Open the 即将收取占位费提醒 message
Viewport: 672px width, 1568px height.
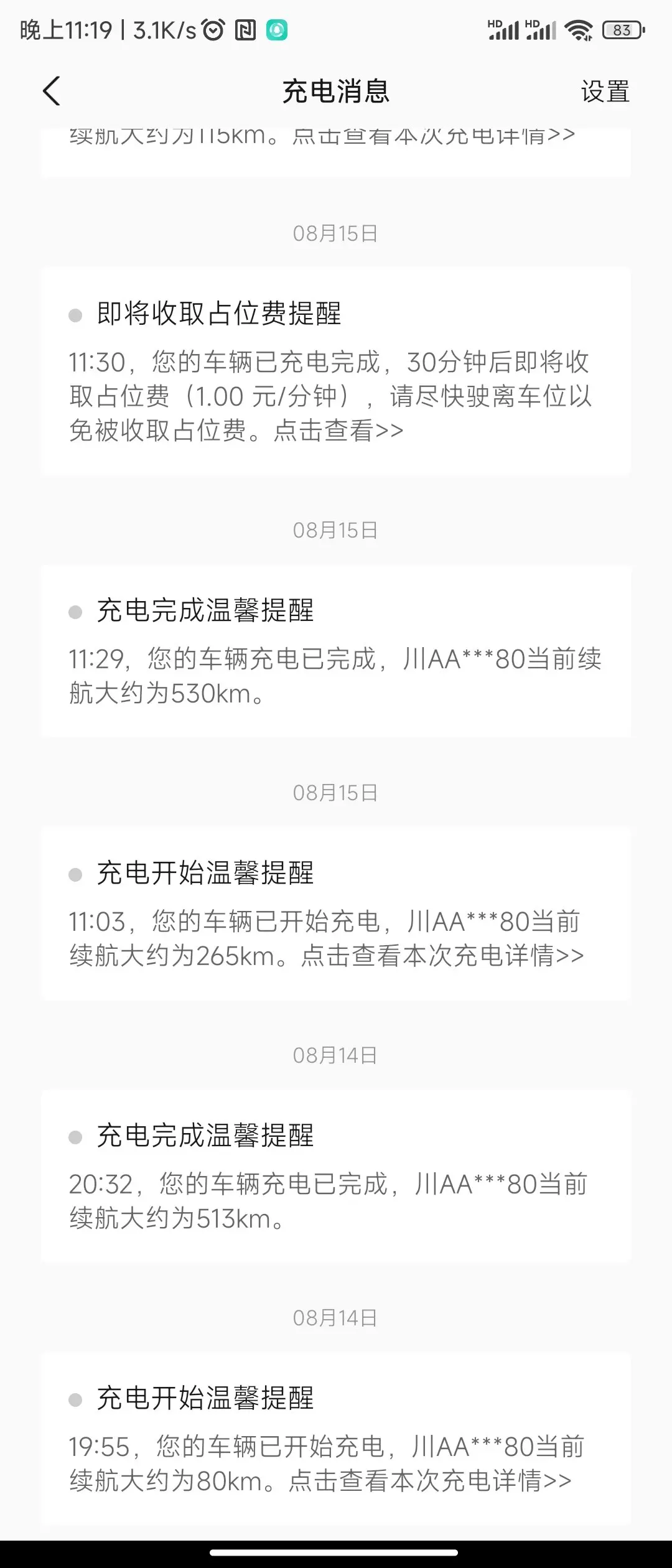coord(336,371)
